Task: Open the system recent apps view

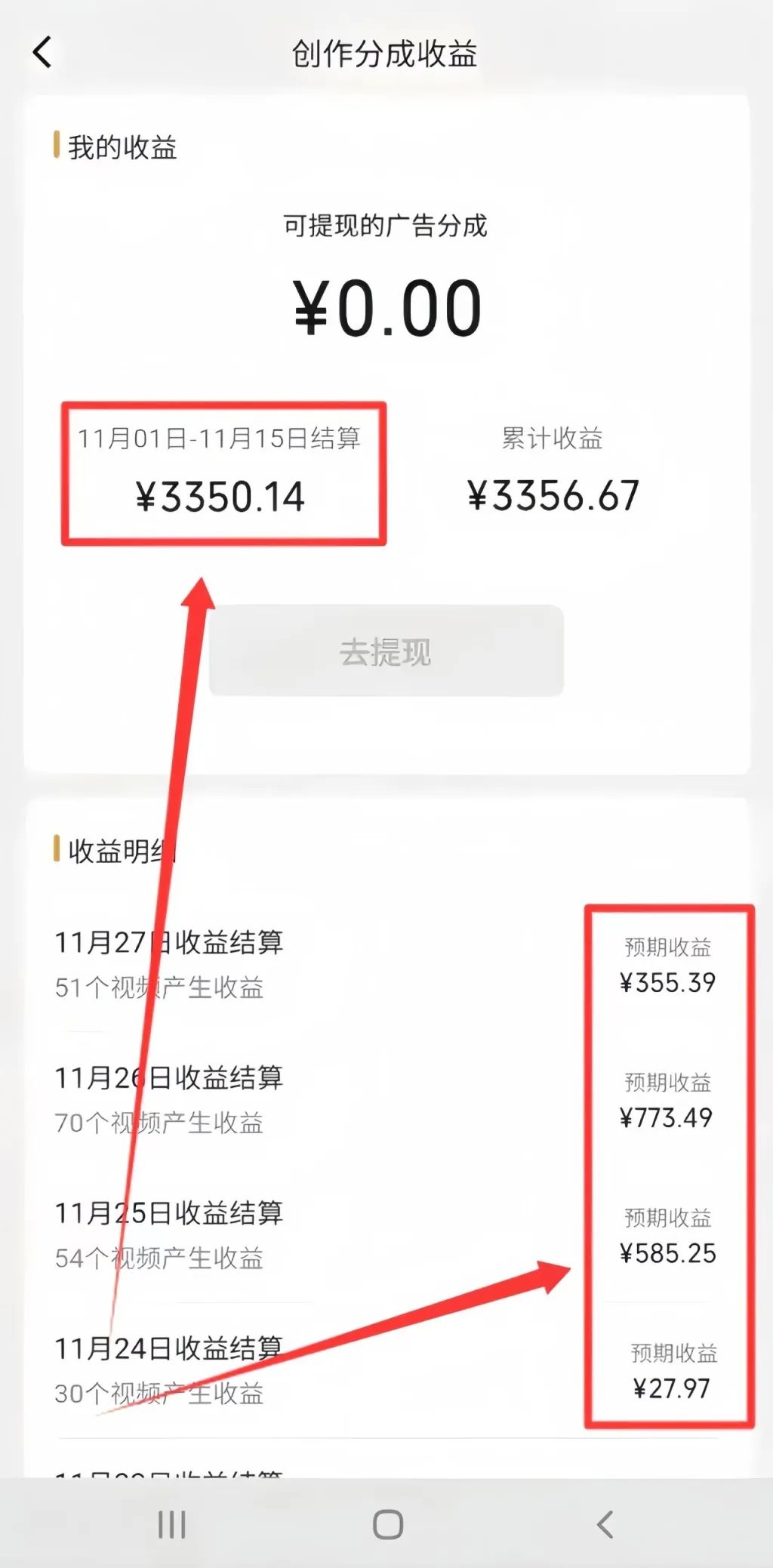Action: (171, 1524)
